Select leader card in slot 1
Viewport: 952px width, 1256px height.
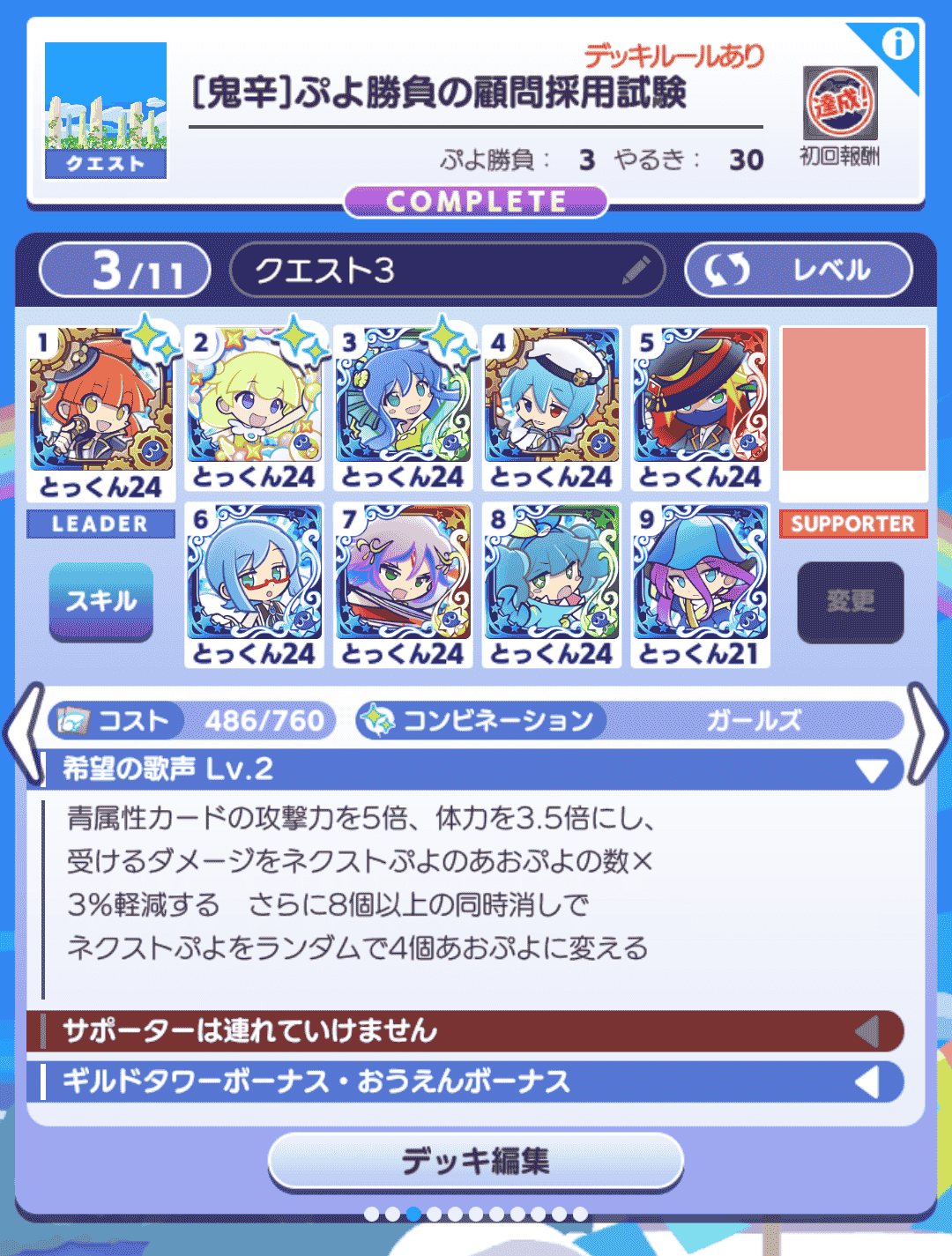[x=100, y=401]
